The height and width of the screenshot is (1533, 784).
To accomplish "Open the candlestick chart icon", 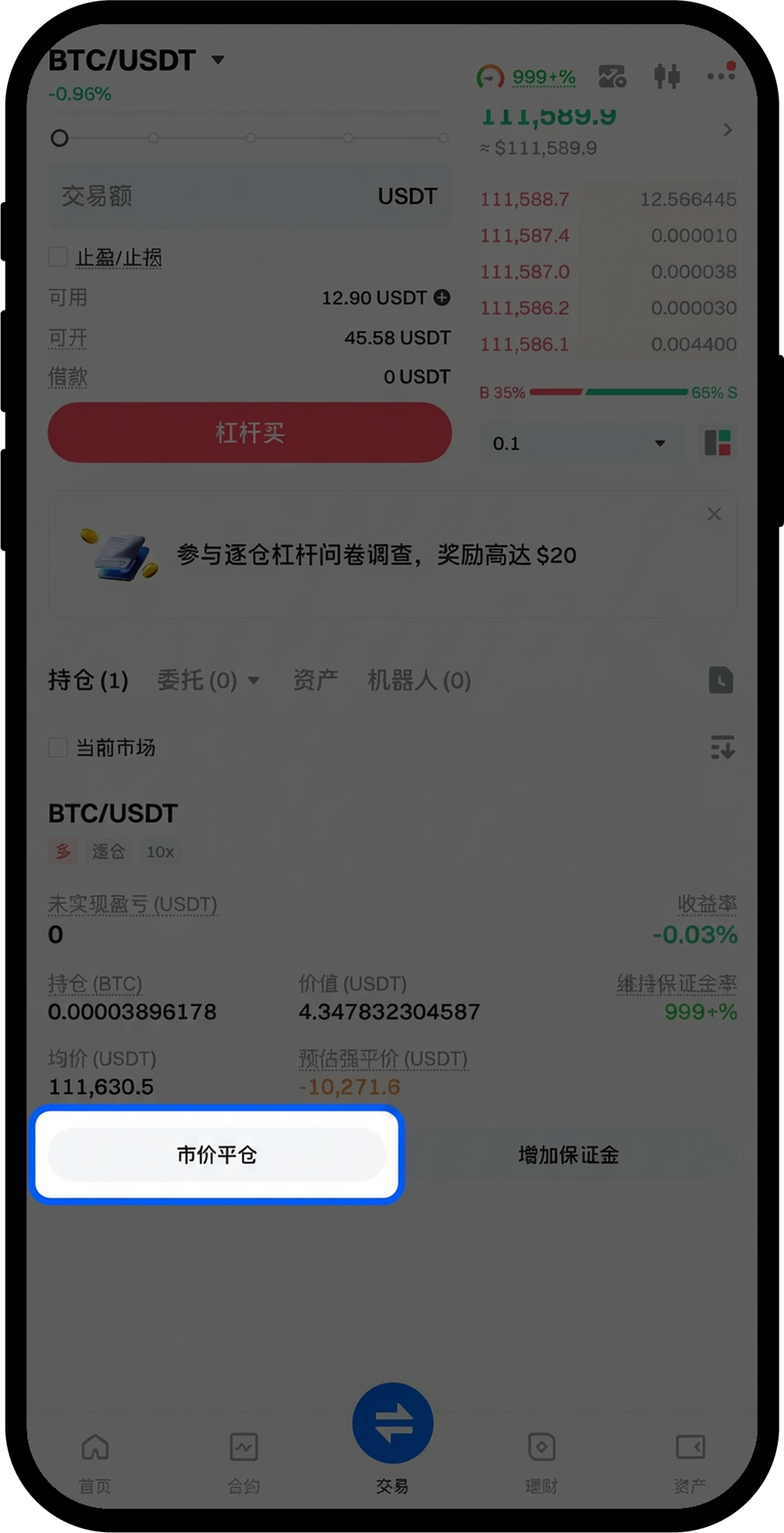I will pos(666,76).
